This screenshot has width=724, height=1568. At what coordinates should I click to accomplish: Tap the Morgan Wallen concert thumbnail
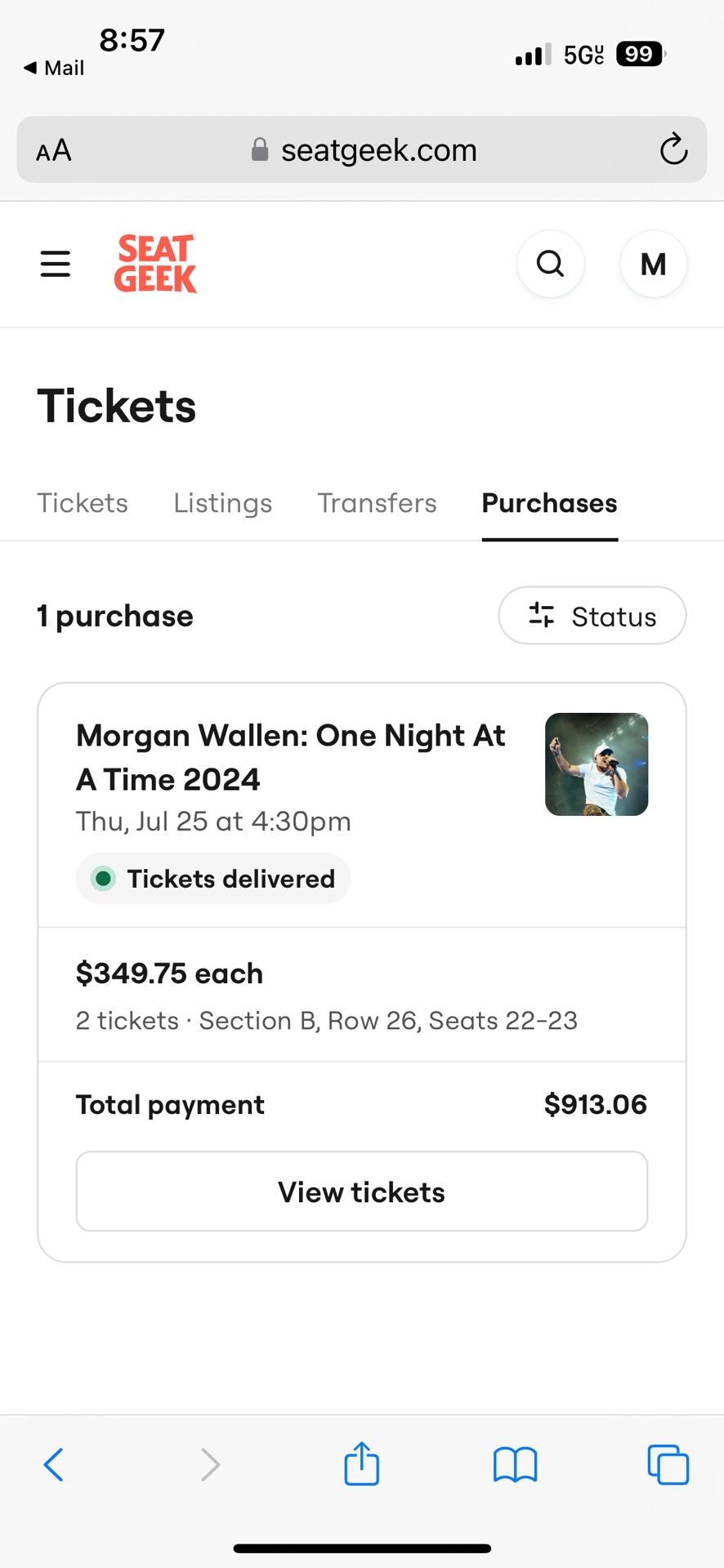(x=597, y=764)
